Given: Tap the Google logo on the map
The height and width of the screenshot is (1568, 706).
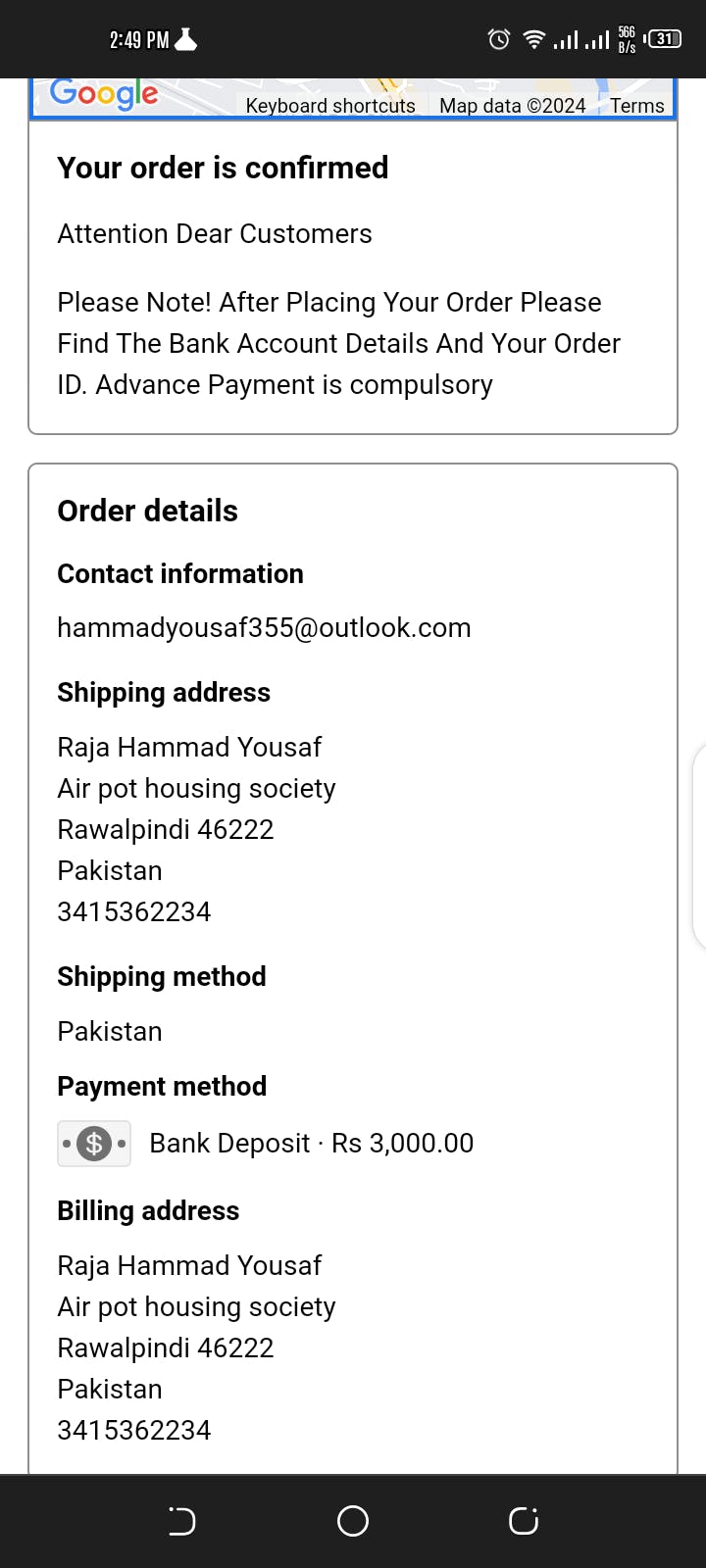Looking at the screenshot, I should tap(104, 94).
